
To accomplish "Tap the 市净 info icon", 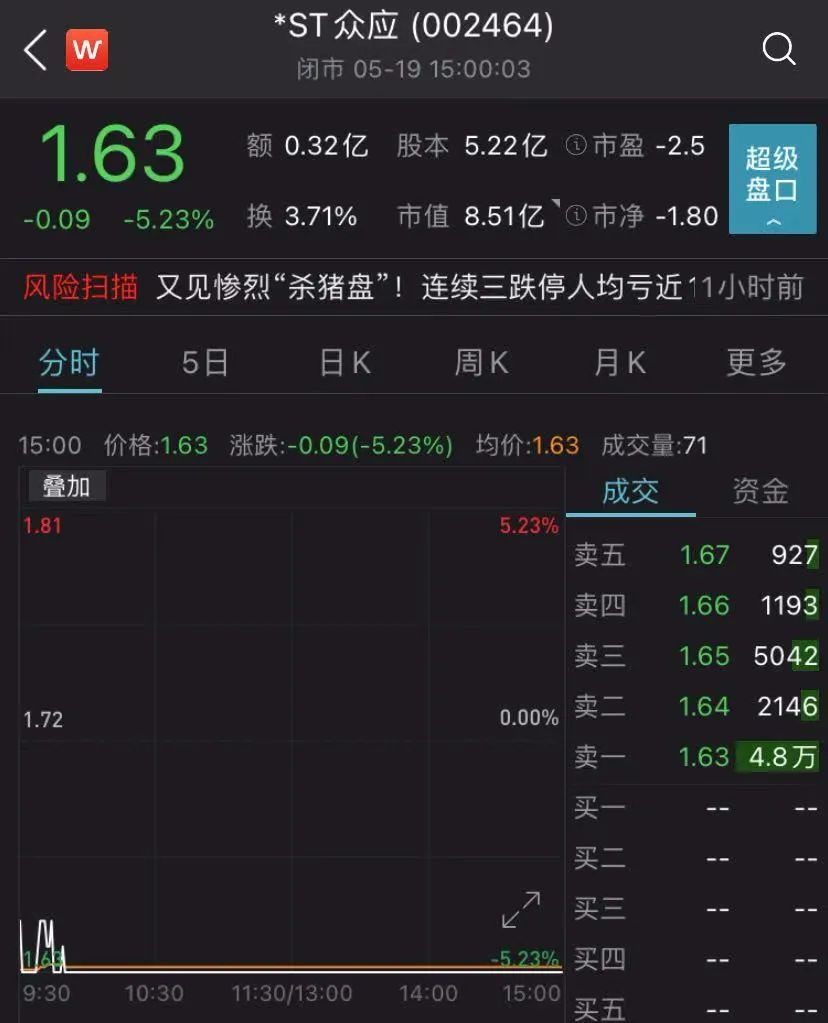I will click(575, 215).
